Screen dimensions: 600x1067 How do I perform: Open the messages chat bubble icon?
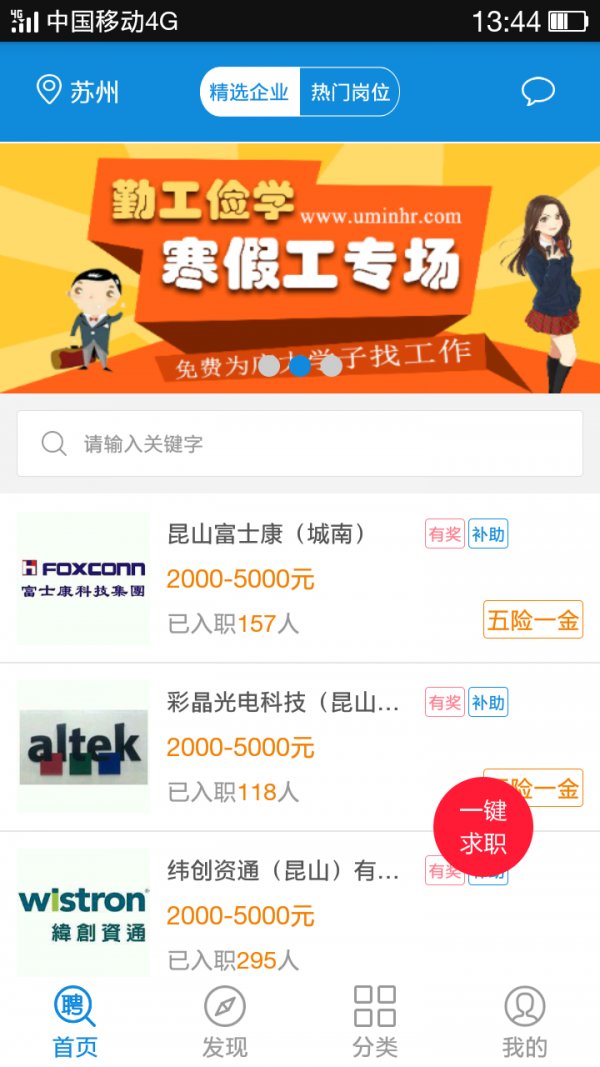click(538, 92)
